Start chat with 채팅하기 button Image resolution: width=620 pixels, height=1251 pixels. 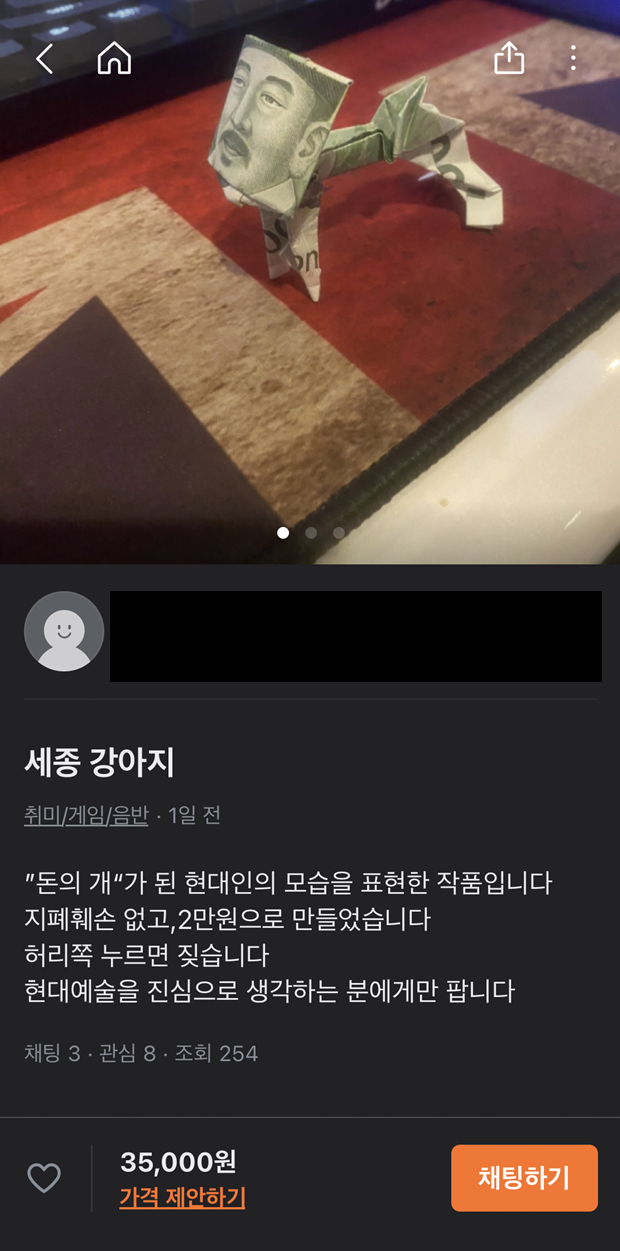point(524,1178)
